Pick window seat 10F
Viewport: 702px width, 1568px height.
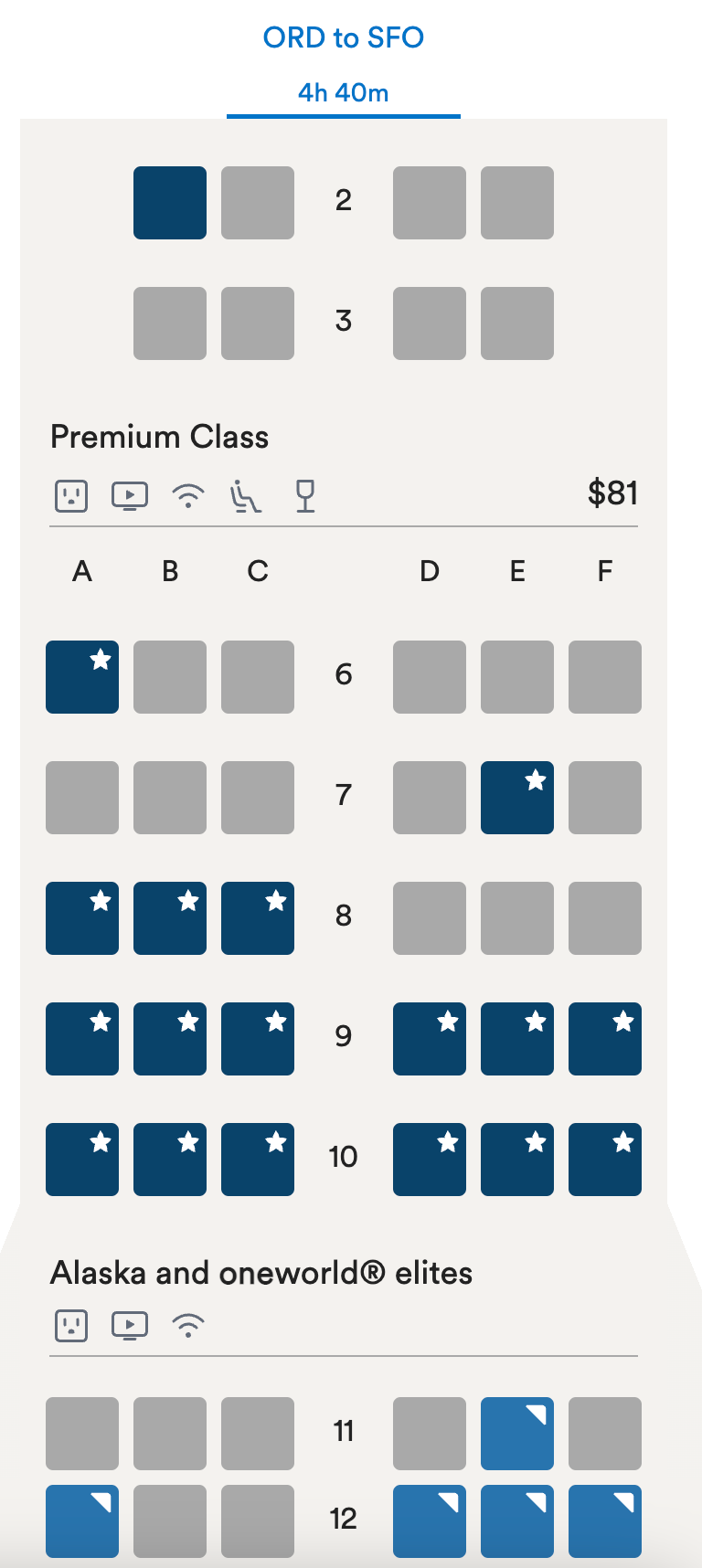[x=605, y=1160]
